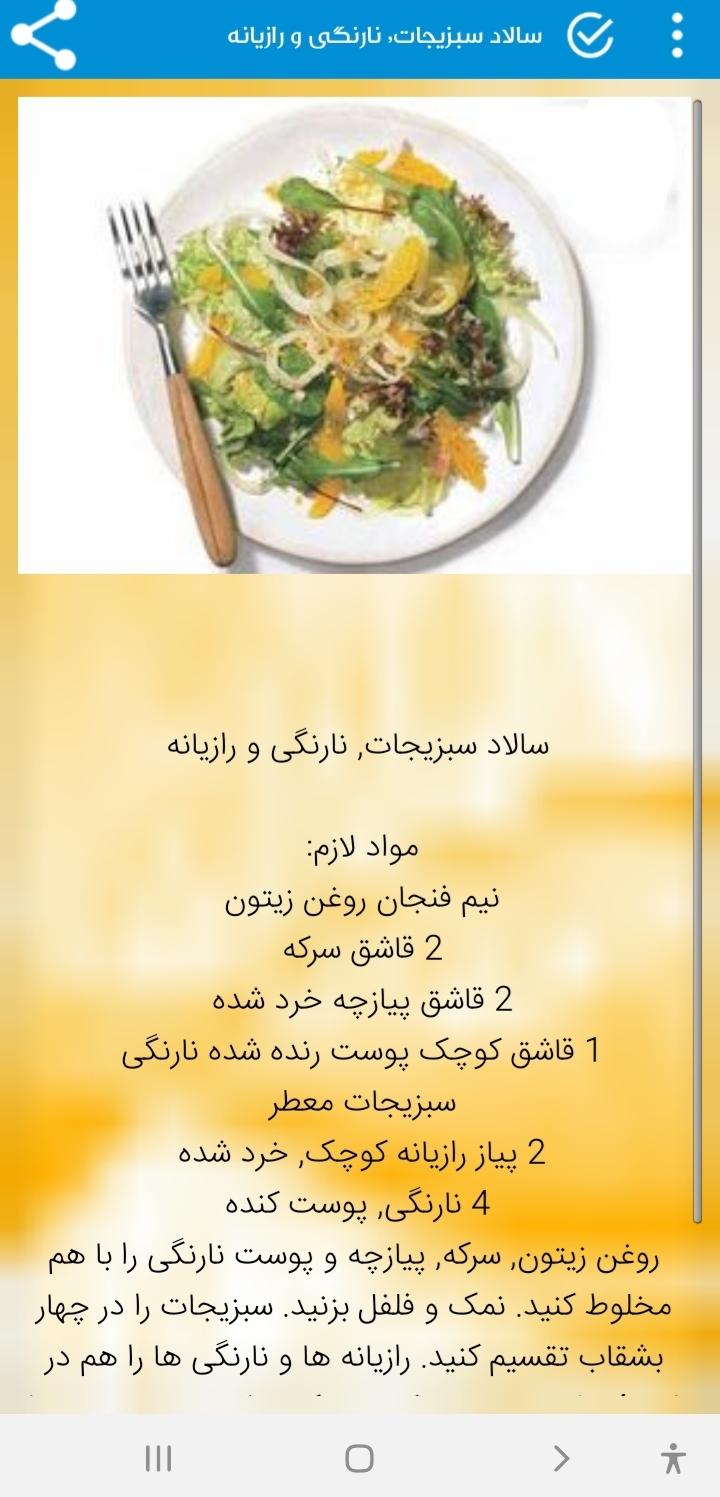
Task: Share this salad recipe
Action: 42,37
